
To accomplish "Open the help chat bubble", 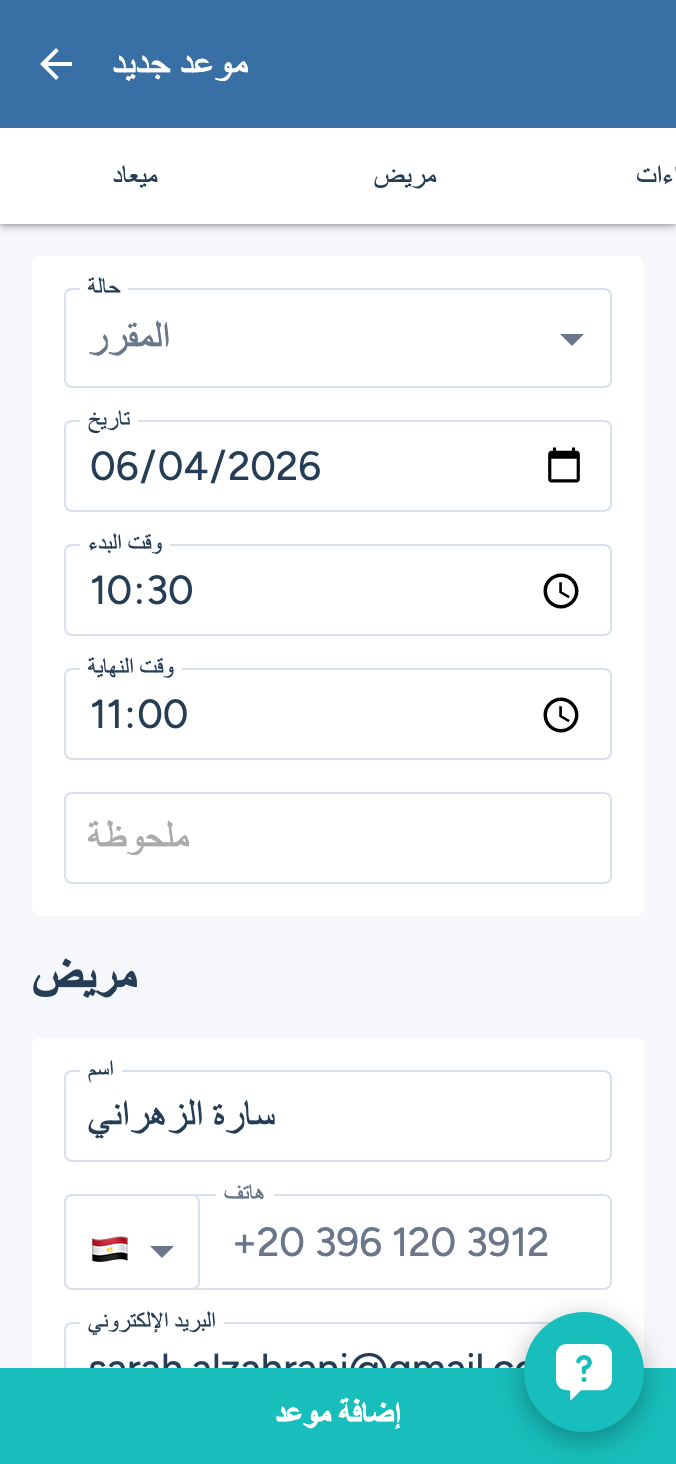I will (584, 1370).
